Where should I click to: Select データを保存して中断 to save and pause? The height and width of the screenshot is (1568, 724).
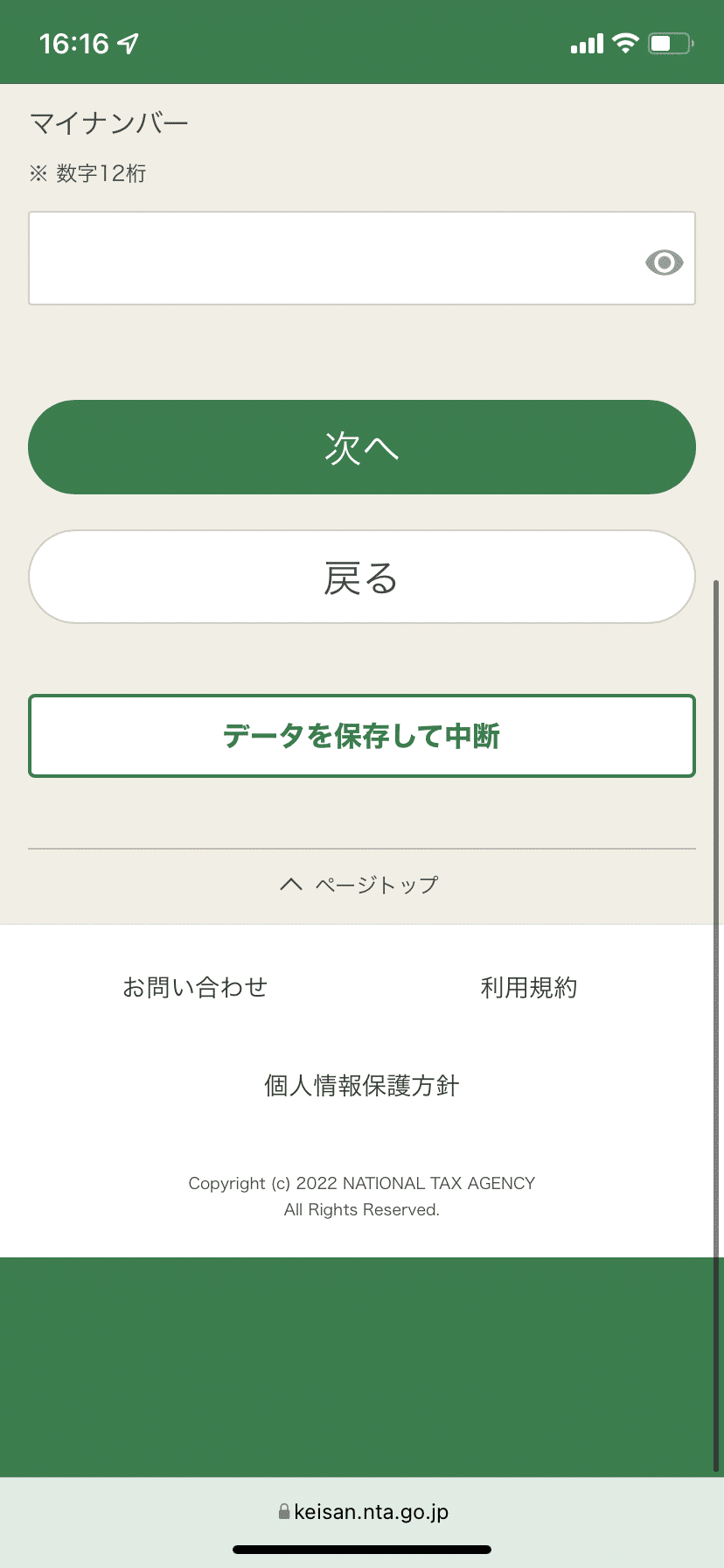tap(362, 736)
